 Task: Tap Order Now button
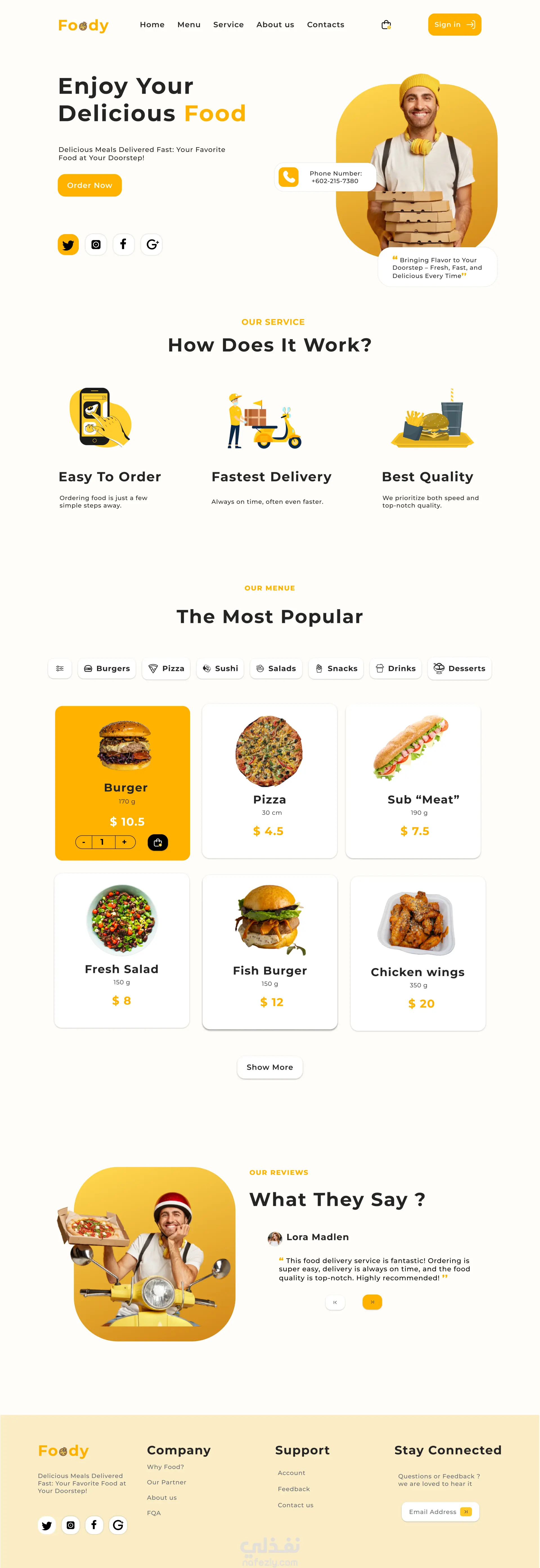pyautogui.click(x=89, y=186)
